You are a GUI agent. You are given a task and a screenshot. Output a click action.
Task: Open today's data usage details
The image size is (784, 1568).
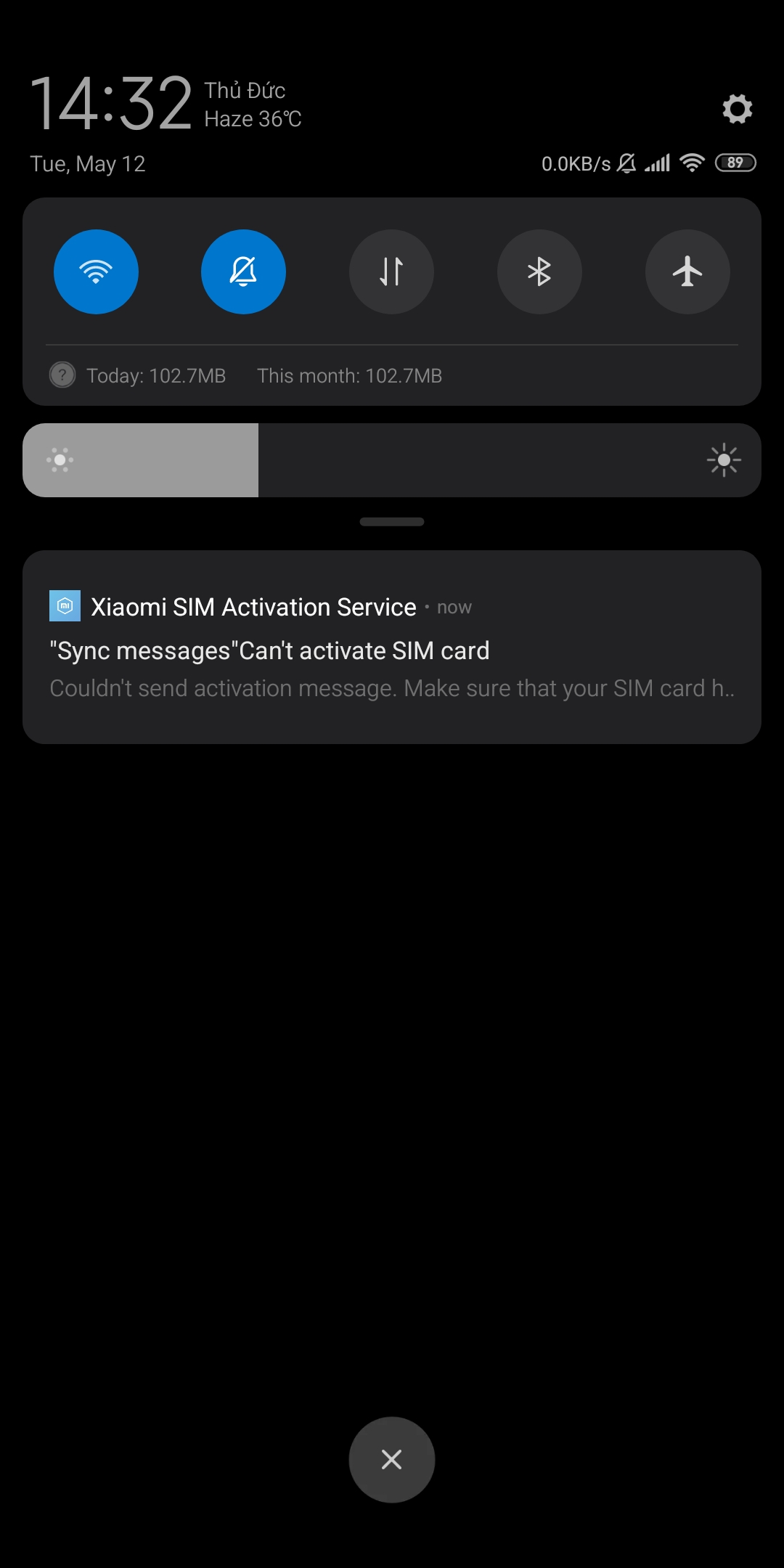(x=155, y=375)
